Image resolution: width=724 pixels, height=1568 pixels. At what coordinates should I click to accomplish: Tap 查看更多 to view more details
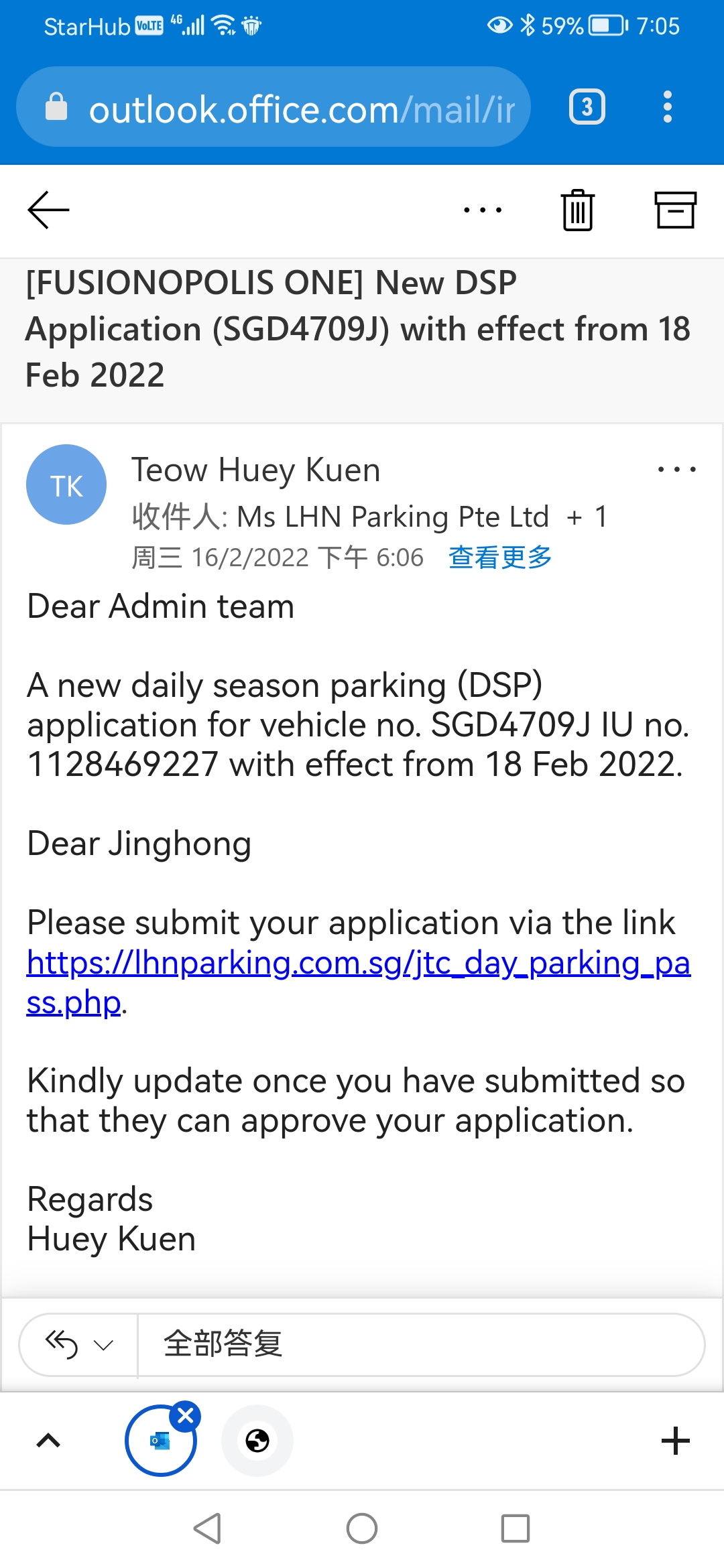(500, 558)
